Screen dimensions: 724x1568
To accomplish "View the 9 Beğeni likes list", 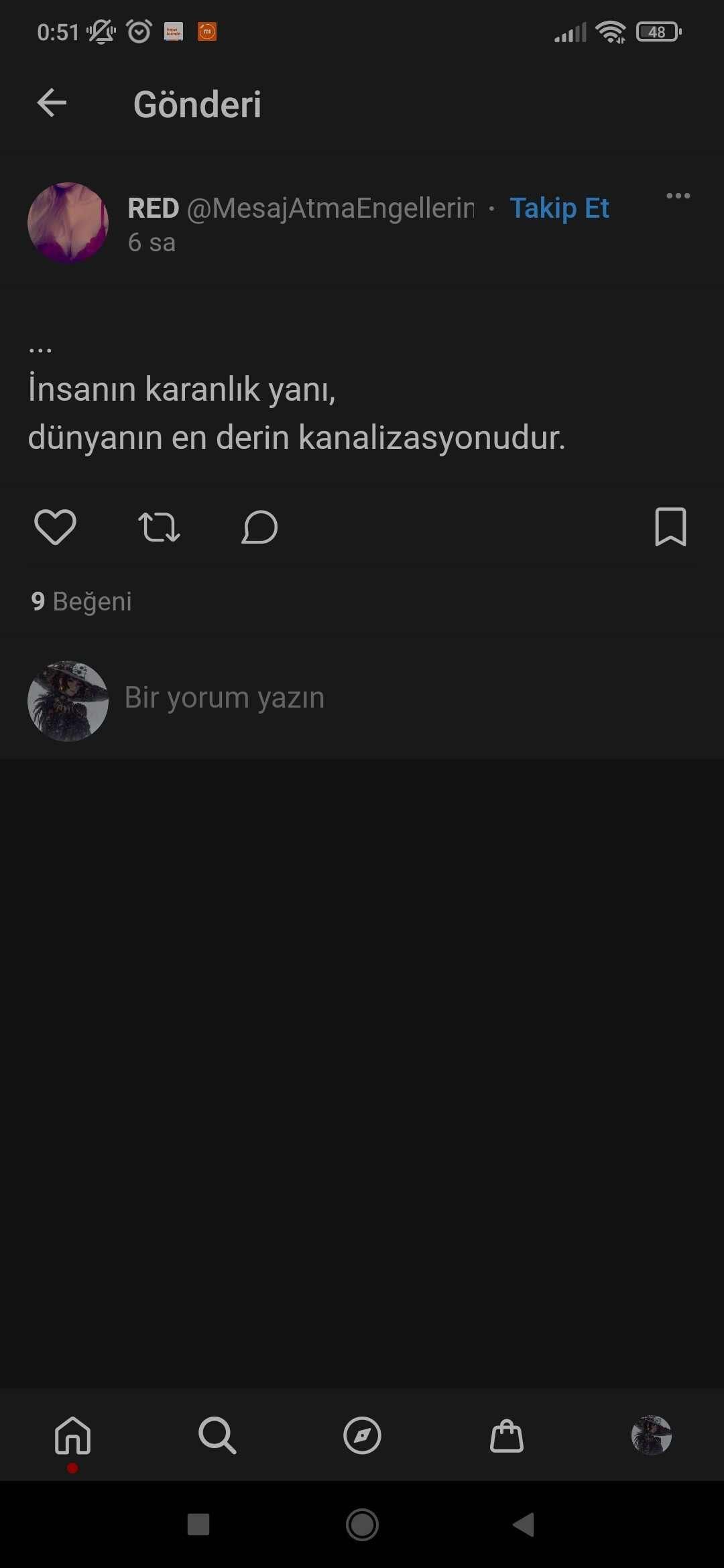I will (82, 601).
